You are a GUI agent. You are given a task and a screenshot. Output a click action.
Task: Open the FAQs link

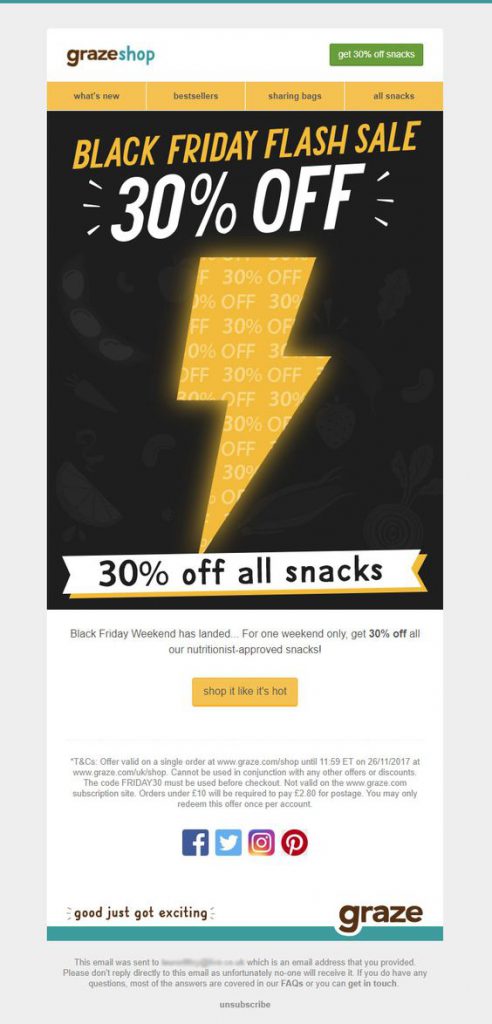point(291,983)
